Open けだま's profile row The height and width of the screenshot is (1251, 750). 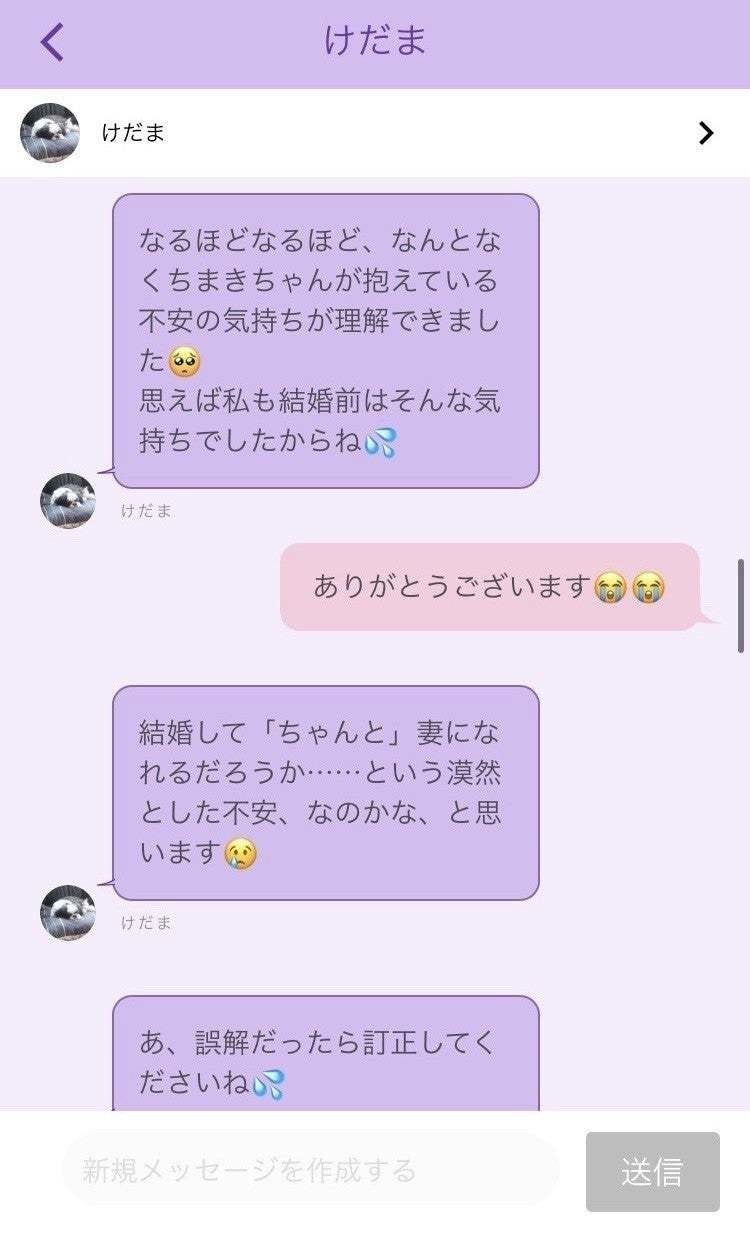pos(375,133)
